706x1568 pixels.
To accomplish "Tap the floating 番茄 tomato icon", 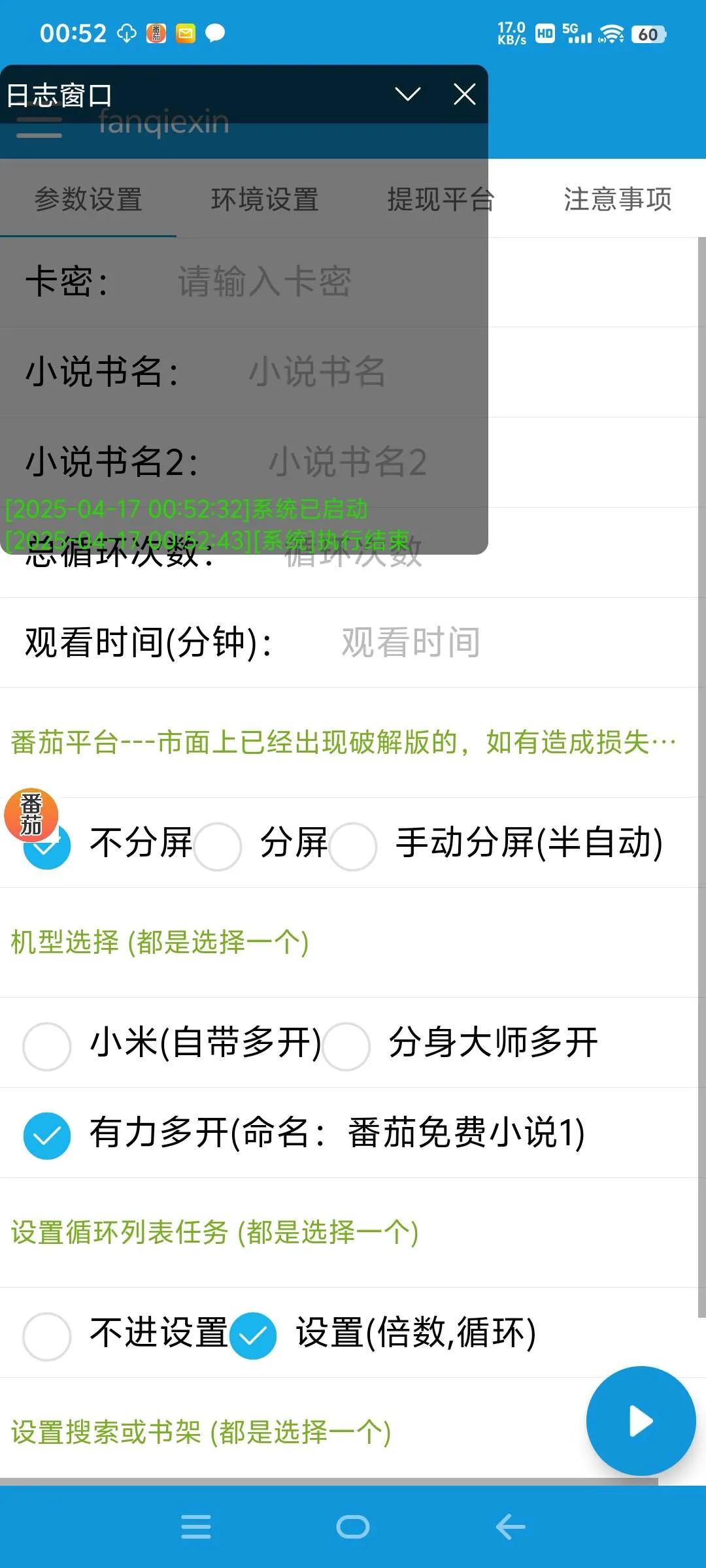I will [x=31, y=815].
